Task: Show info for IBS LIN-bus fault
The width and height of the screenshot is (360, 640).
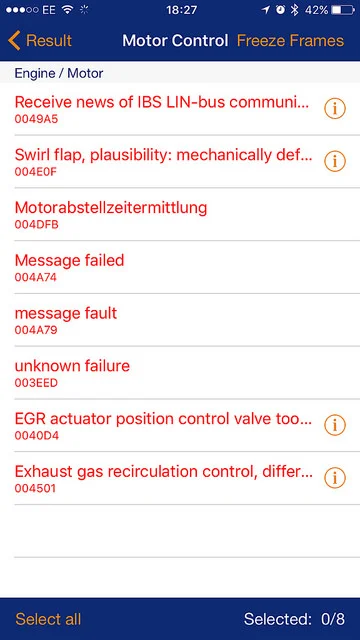Action: tap(335, 109)
